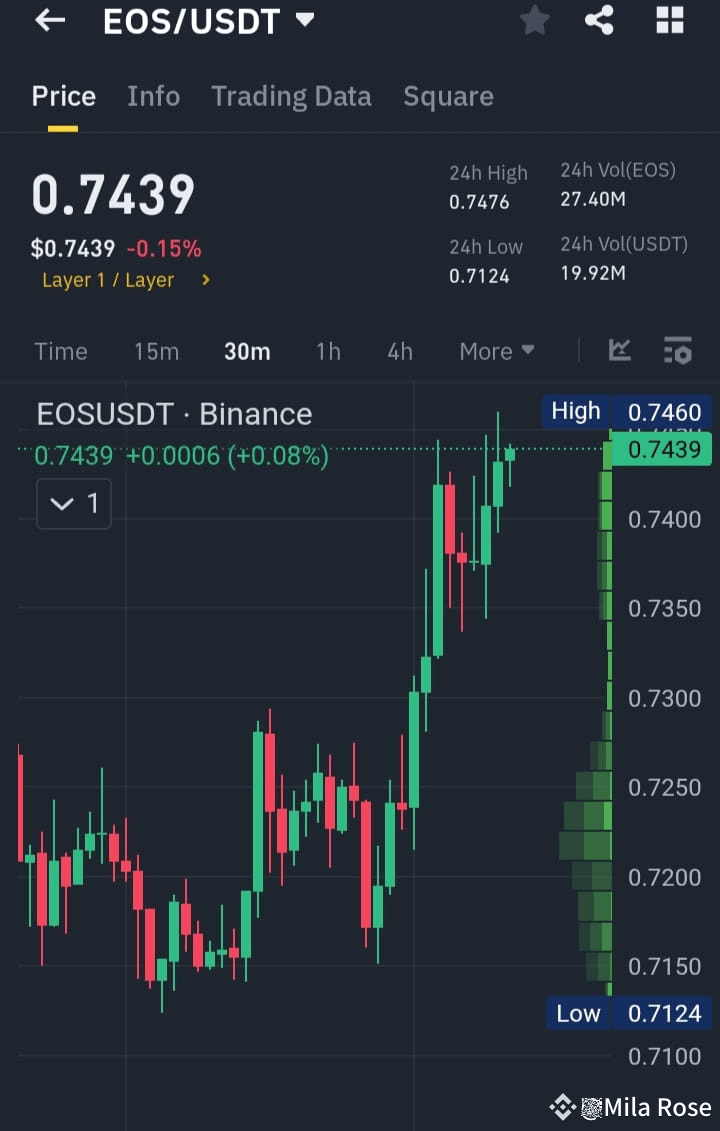Open the share icon in the header
The width and height of the screenshot is (720, 1131).
[x=599, y=21]
